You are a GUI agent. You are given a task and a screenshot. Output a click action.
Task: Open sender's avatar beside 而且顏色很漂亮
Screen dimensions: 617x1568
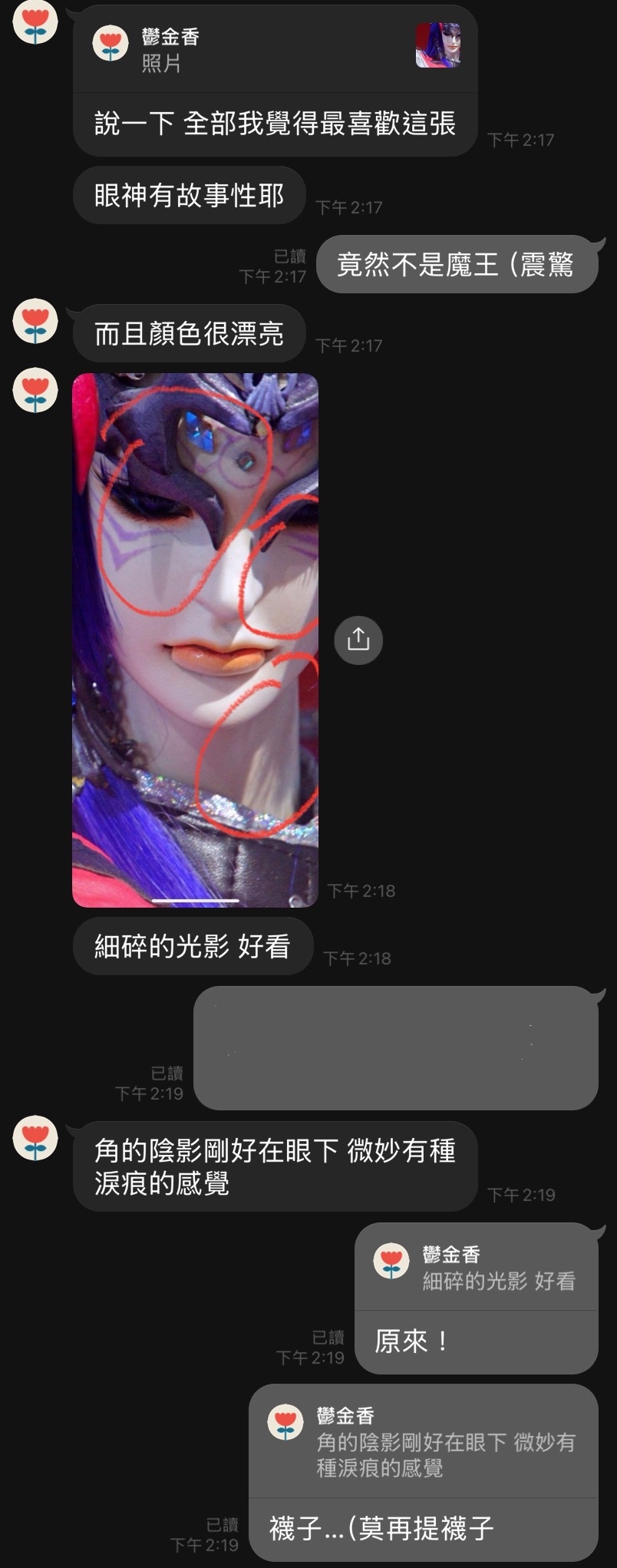pyautogui.click(x=35, y=322)
